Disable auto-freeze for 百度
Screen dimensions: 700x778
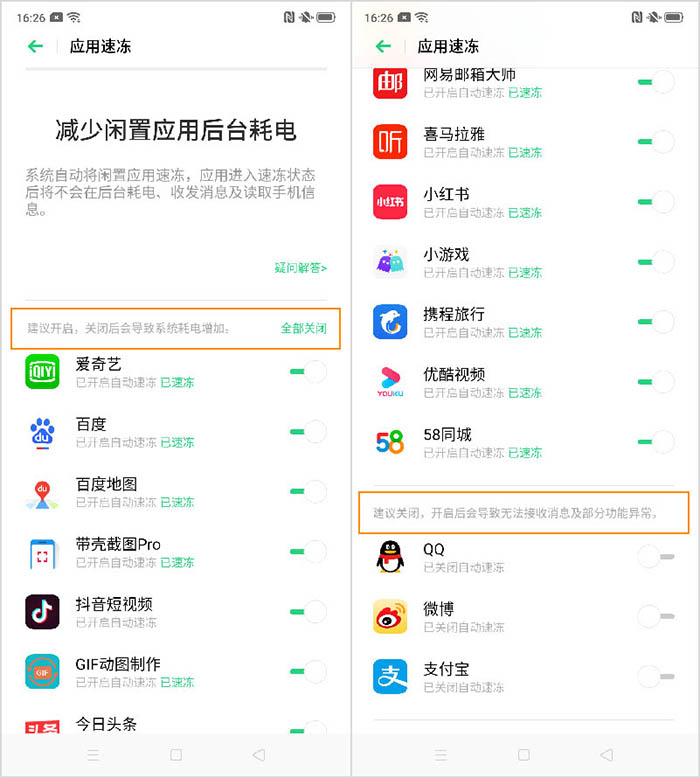click(308, 432)
